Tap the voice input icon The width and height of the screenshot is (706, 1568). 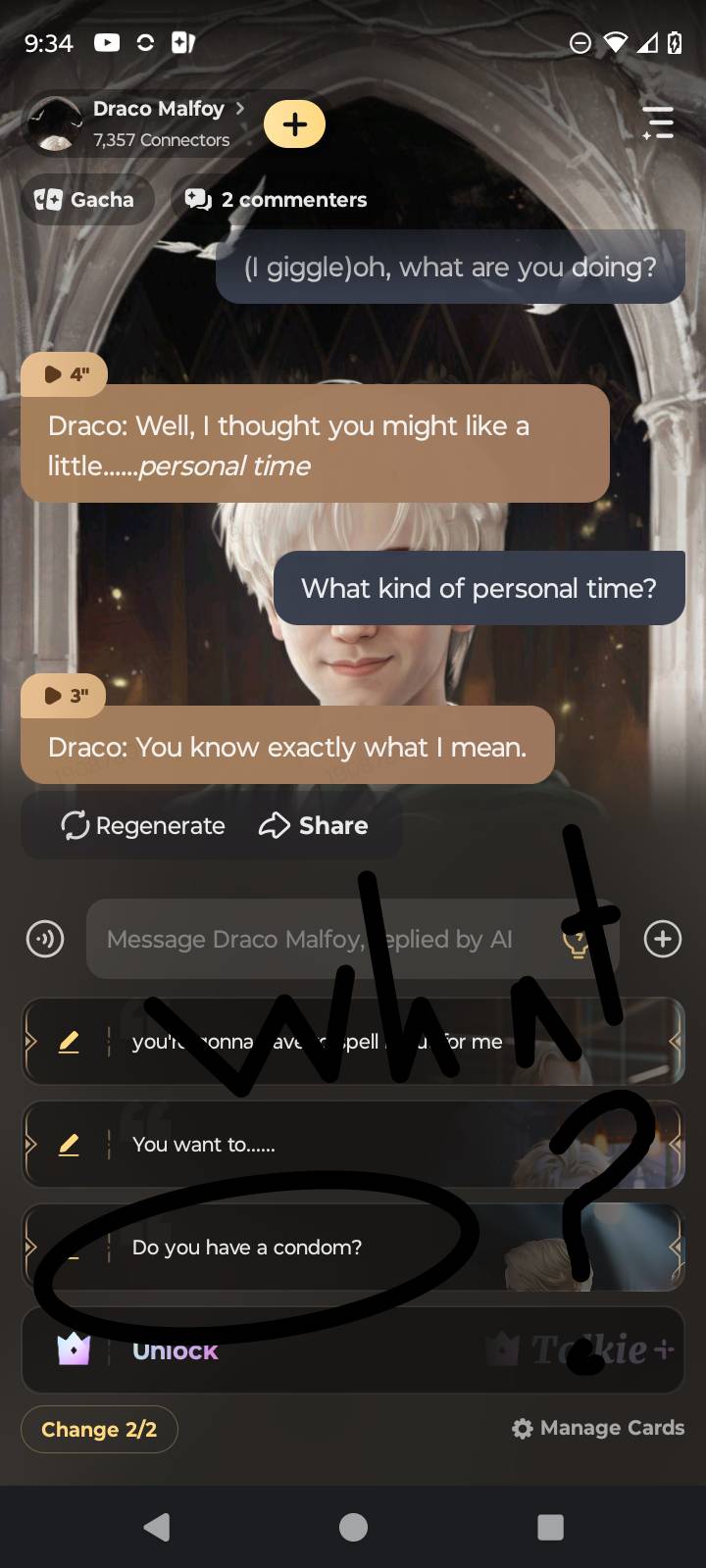tap(45, 939)
